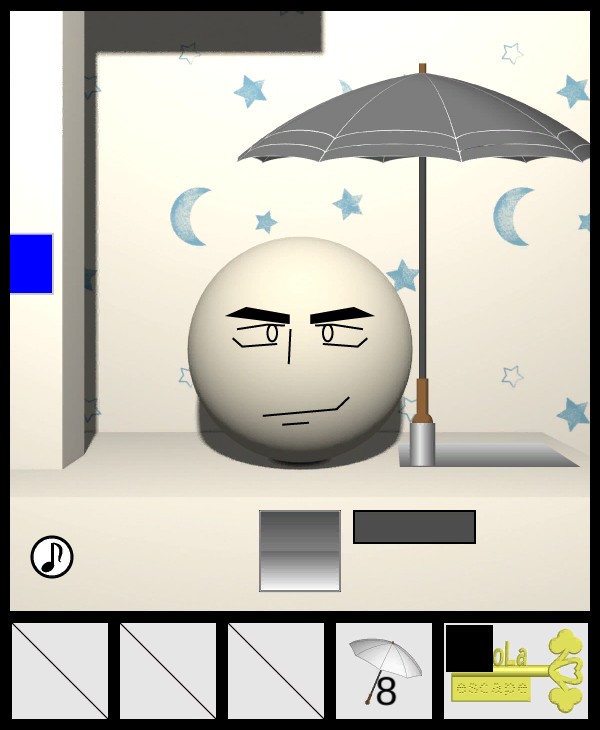This screenshot has width=600, height=730.
Task: Select the yellow key in the inventory
Action: (x=530, y=672)
